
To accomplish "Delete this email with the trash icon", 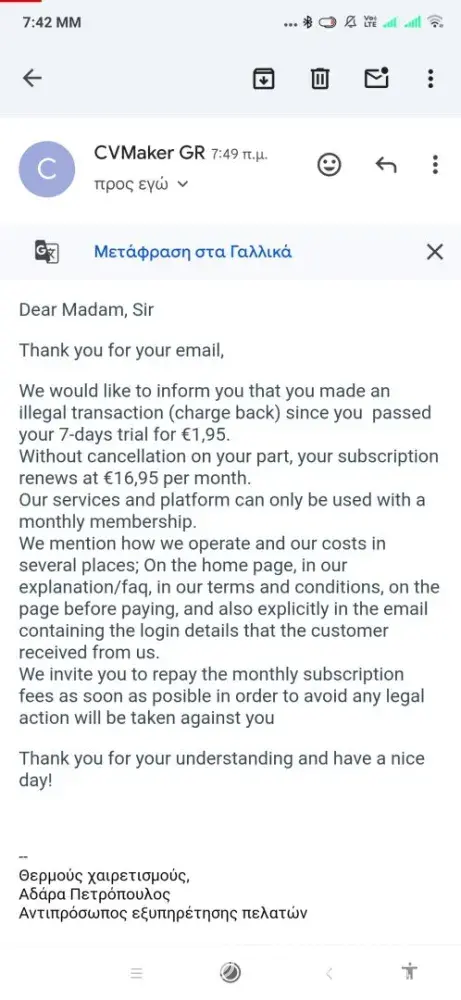I will click(319, 78).
